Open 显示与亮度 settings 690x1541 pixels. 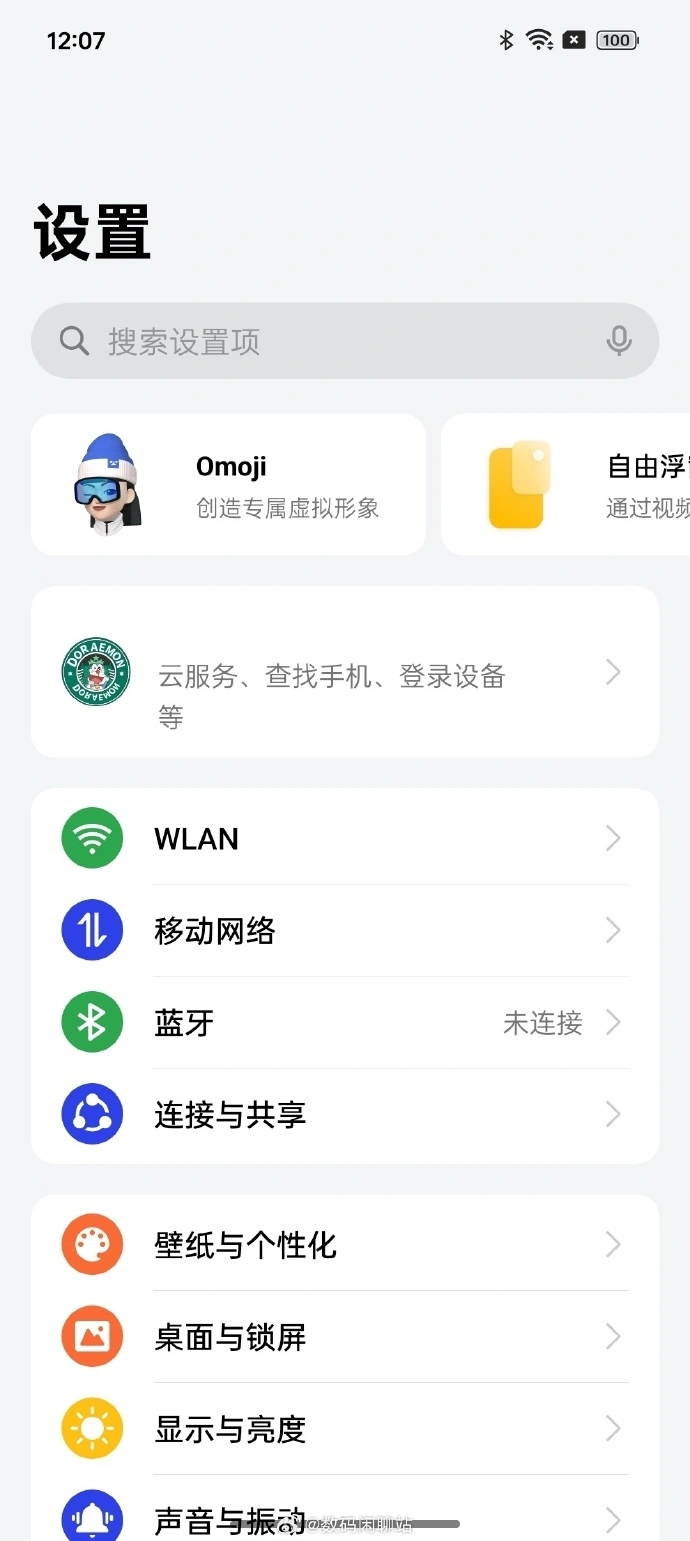click(x=345, y=1429)
